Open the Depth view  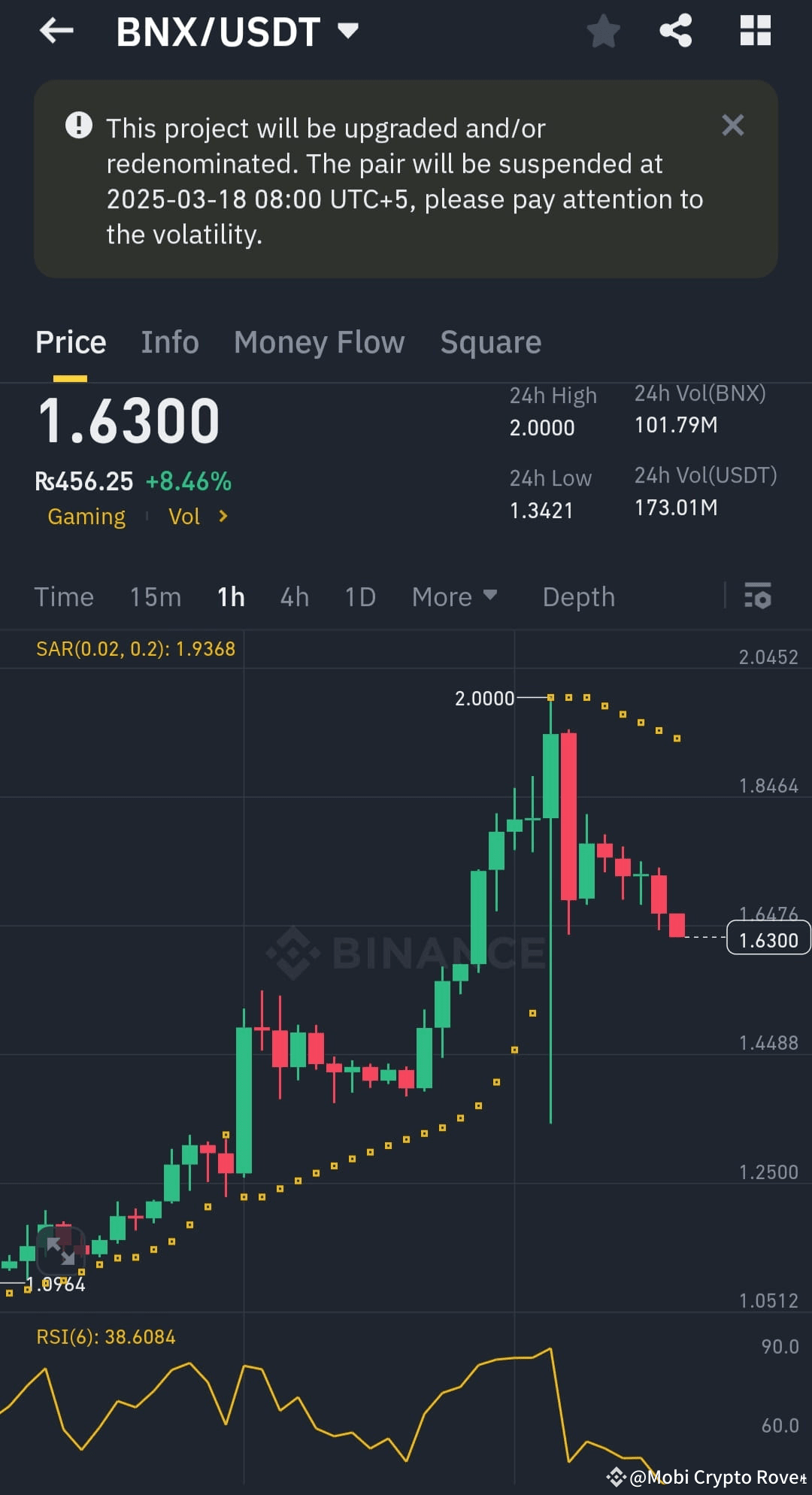click(578, 596)
